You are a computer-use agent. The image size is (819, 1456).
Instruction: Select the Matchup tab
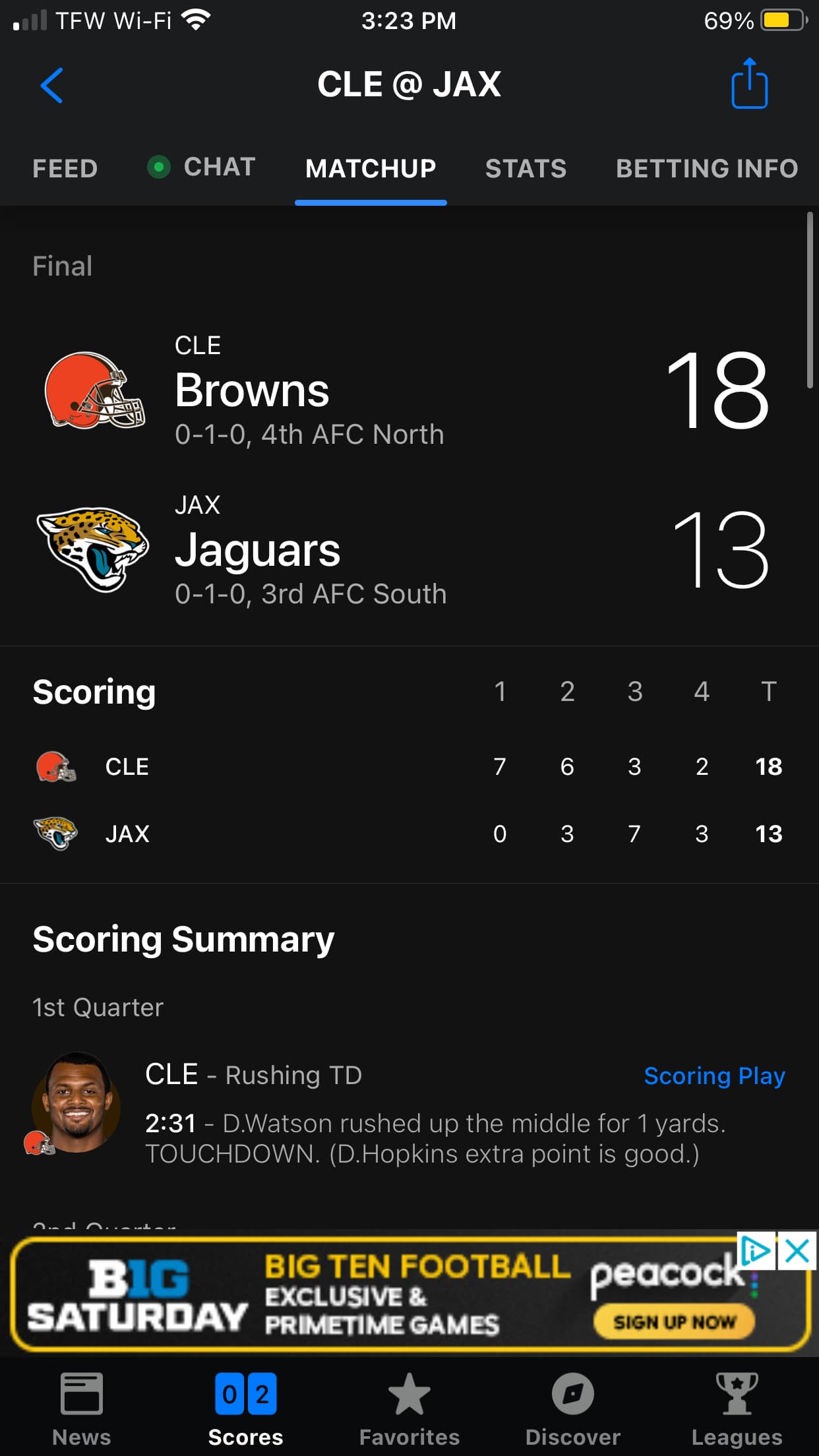point(371,169)
